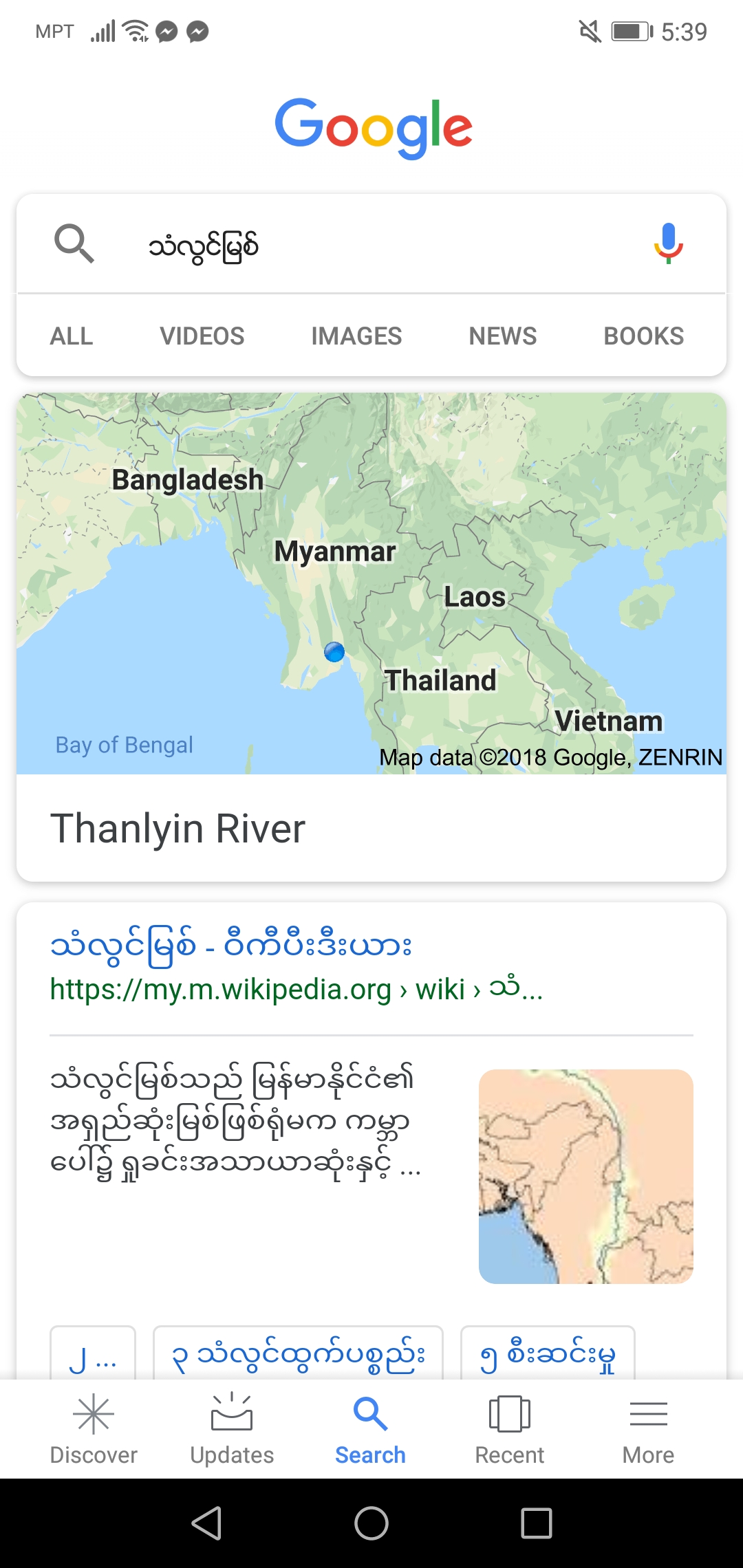Start voice search with the microphone
Screen dimensions: 743x1568
(x=668, y=243)
